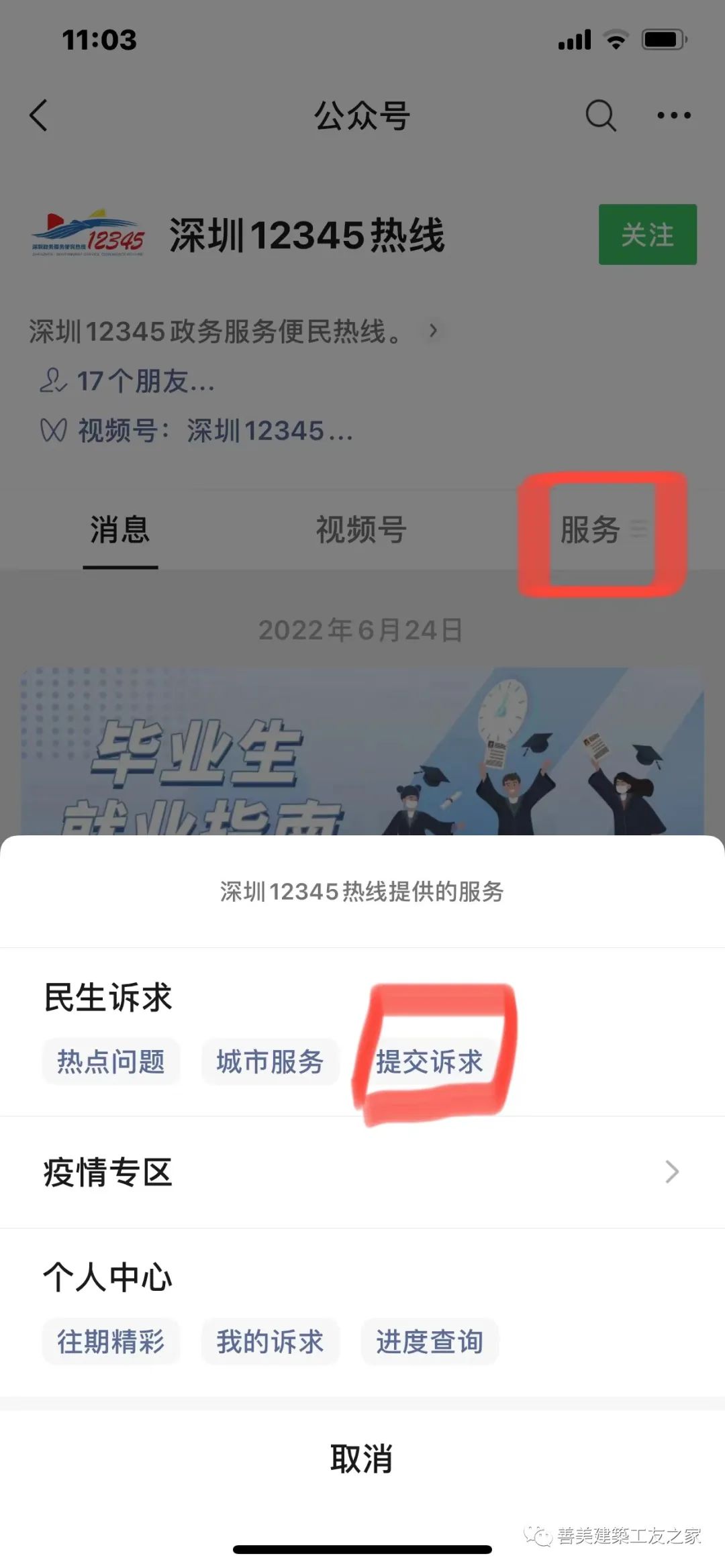This screenshot has width=725, height=1568.
Task: Open 城市服务 under 民生诉求
Action: (270, 1061)
